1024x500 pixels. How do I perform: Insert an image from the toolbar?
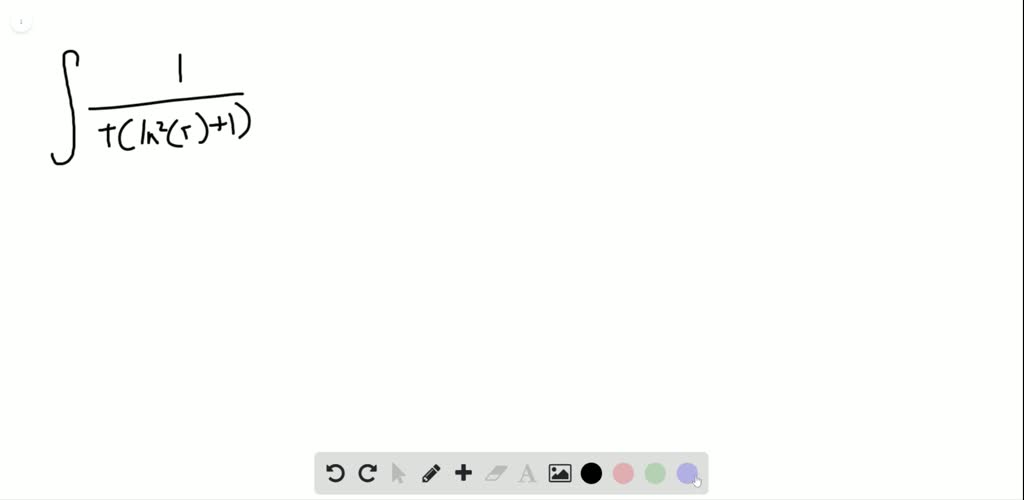[x=560, y=473]
